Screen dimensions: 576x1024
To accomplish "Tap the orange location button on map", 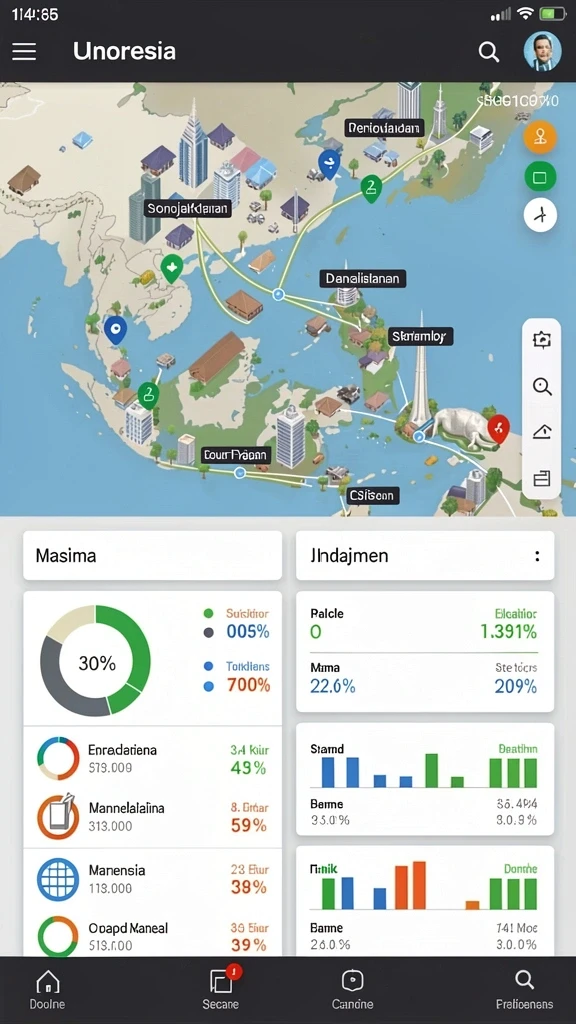I will click(x=540, y=137).
